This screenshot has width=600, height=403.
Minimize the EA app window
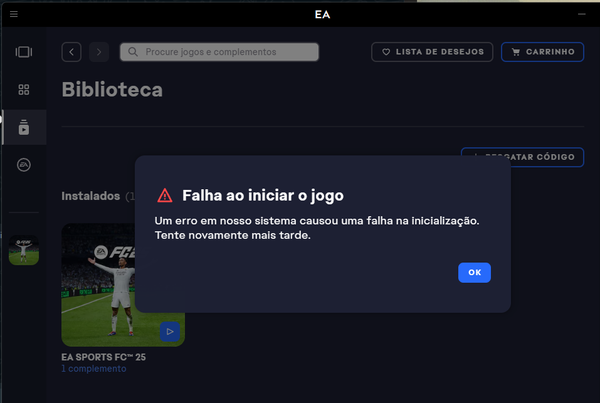pos(581,14)
